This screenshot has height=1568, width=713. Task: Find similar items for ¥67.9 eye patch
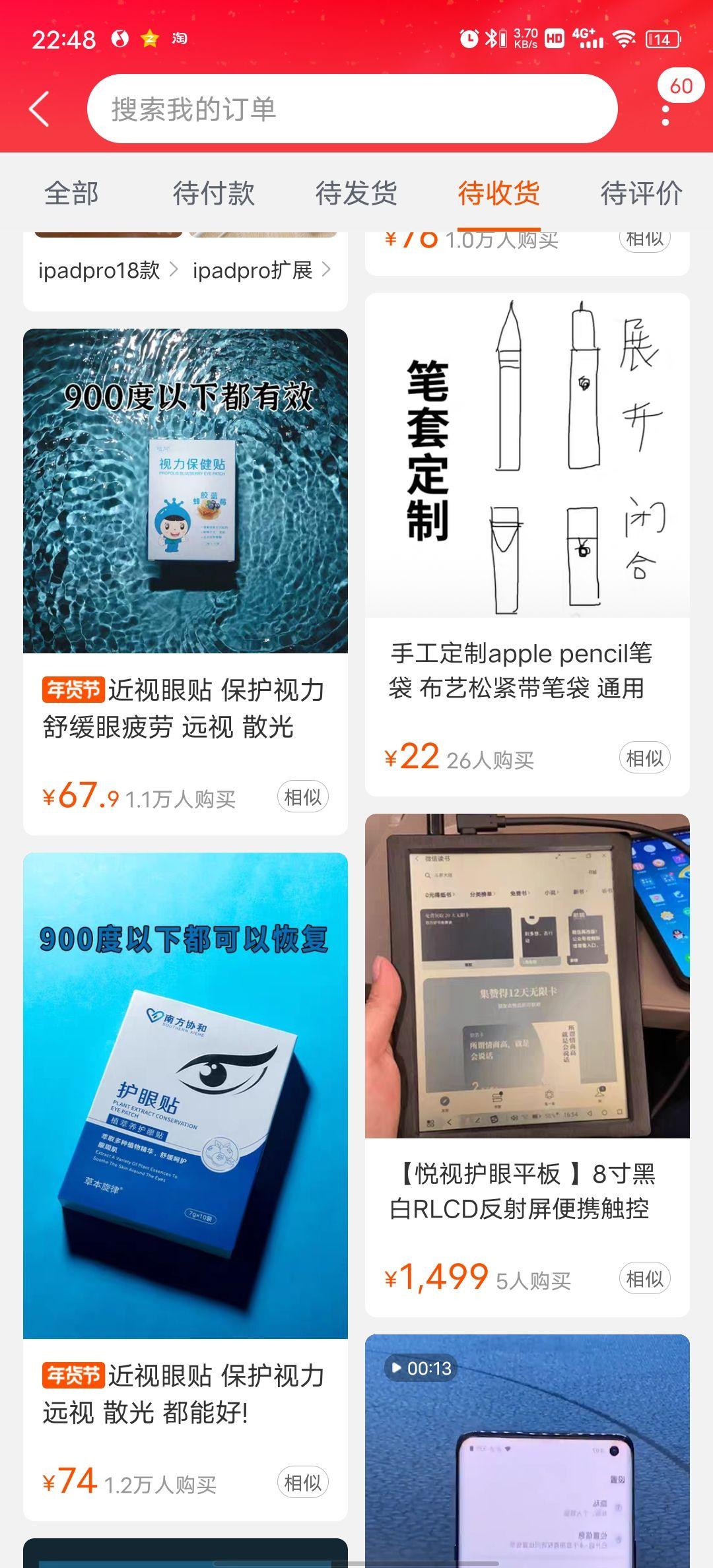pos(302,797)
